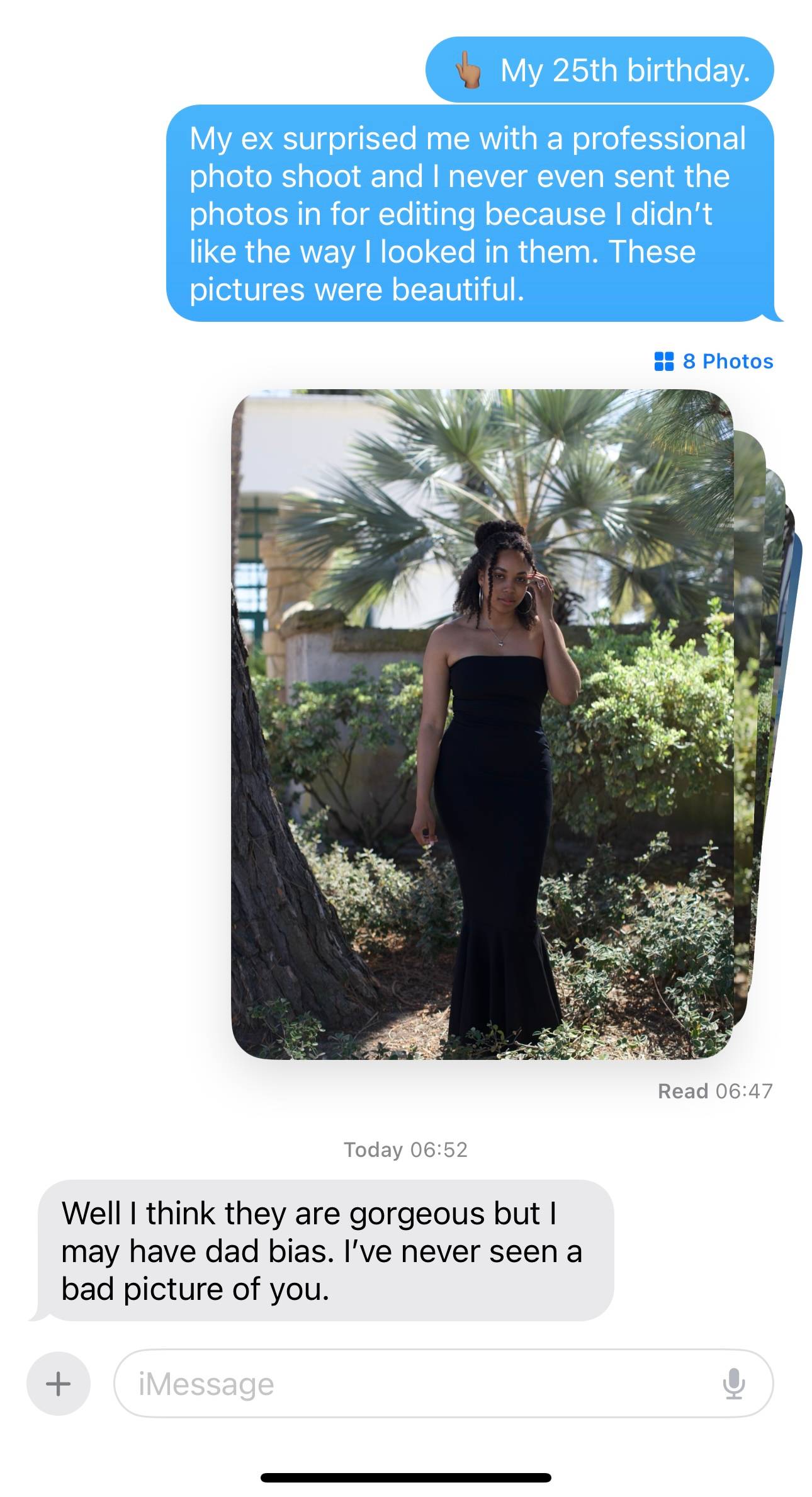Focus the iMessage text field
Viewport: 812px width, 1497px height.
(x=415, y=1384)
